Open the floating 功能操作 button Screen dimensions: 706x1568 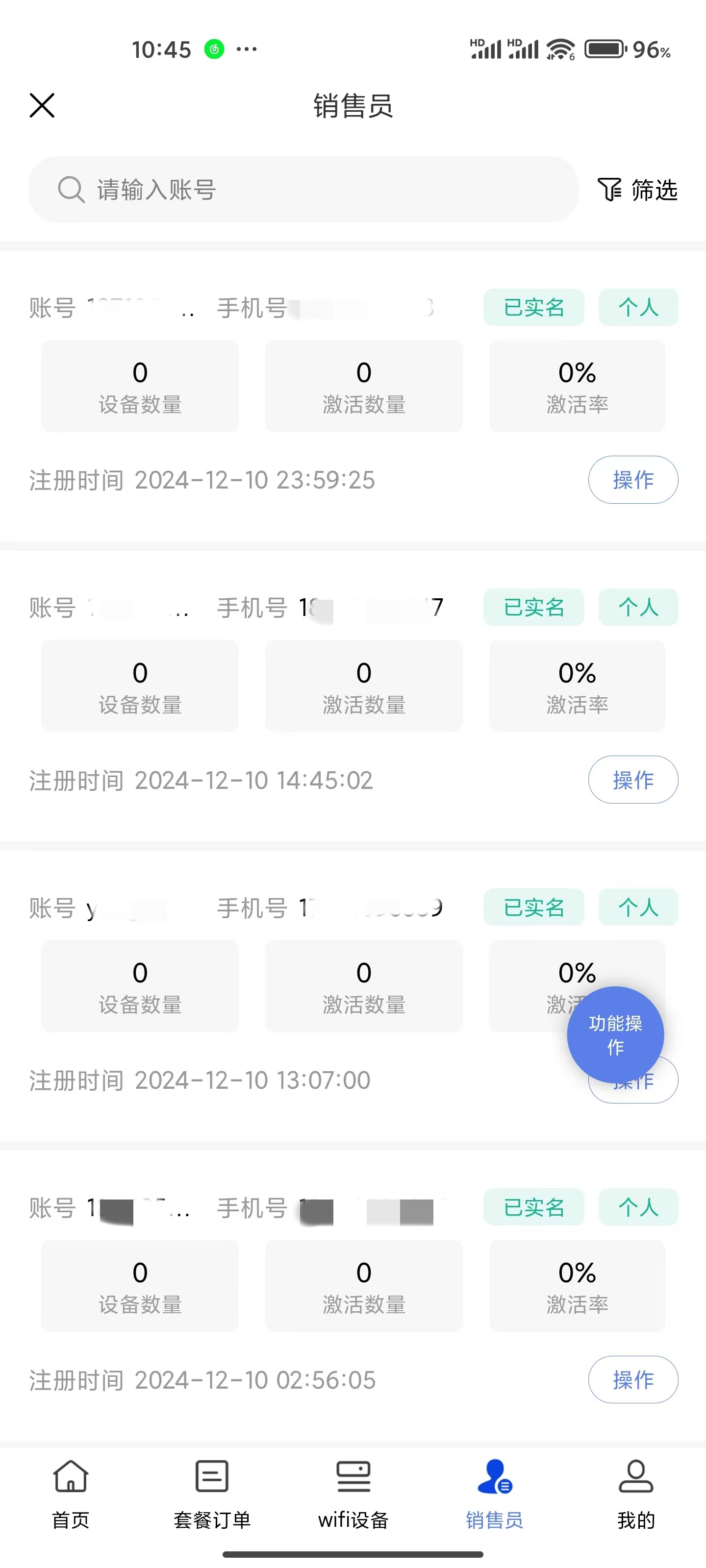[x=615, y=1035]
